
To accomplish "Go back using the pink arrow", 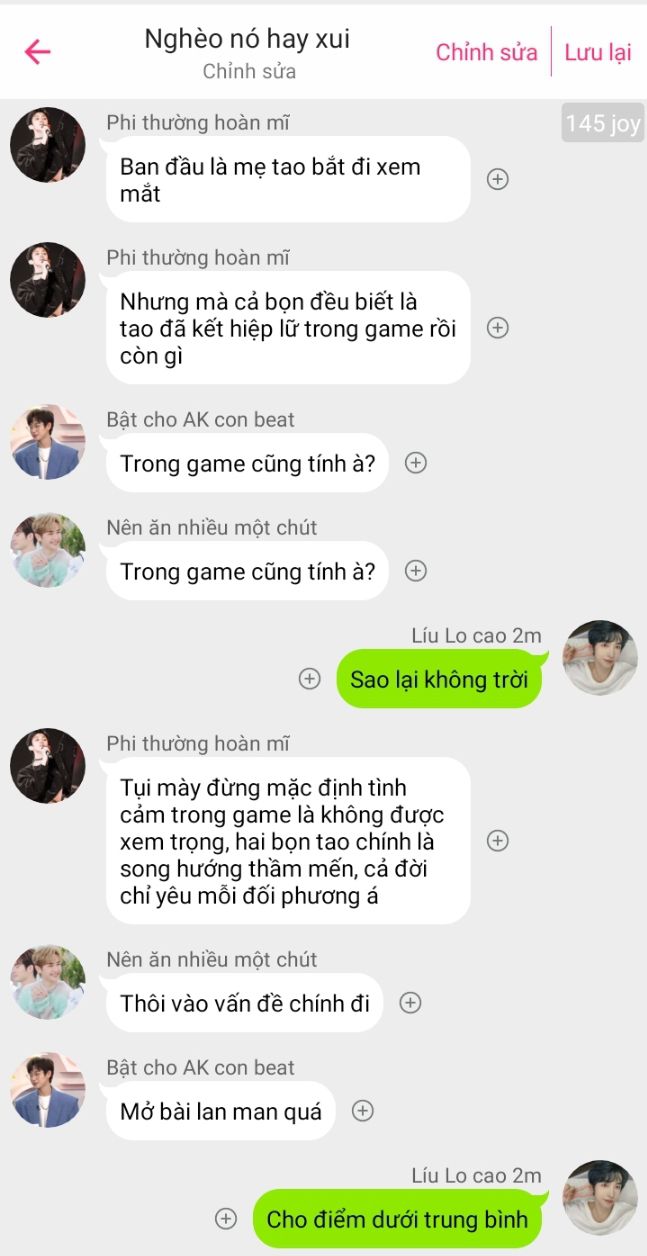I will [37, 52].
